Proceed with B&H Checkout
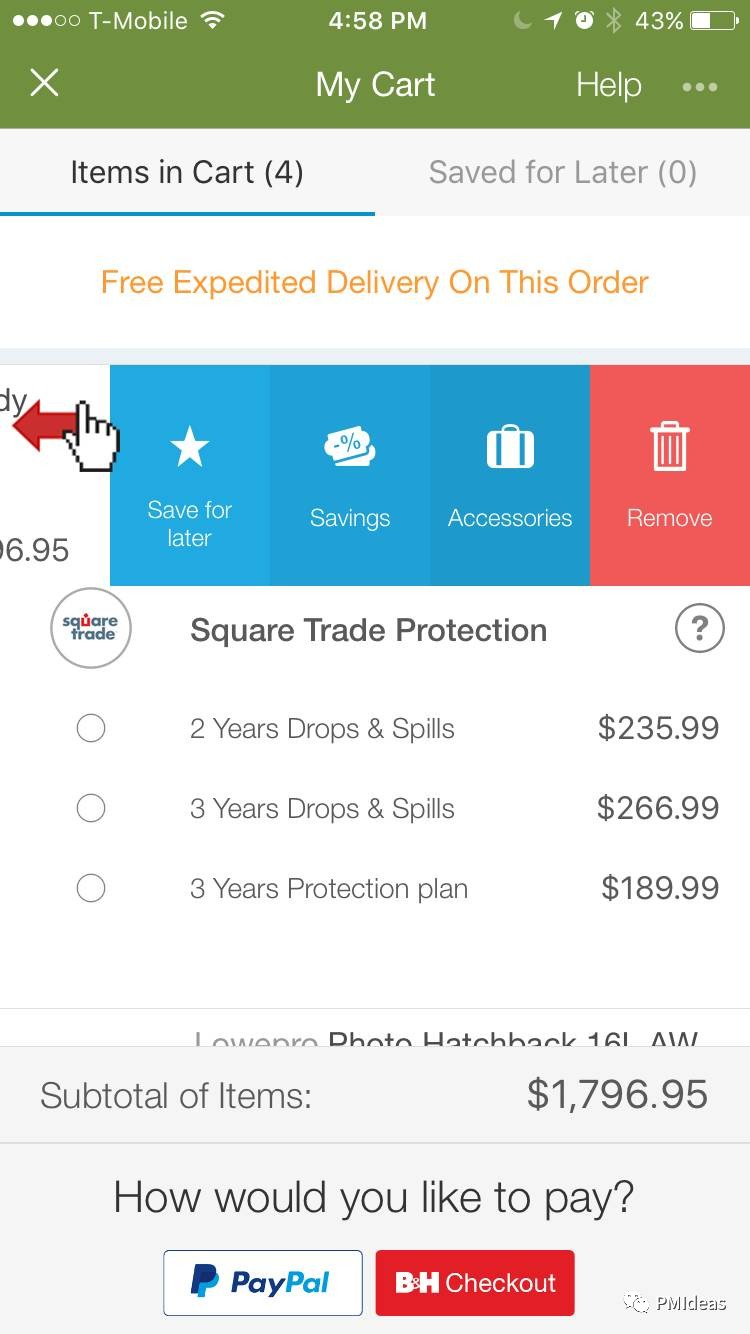This screenshot has width=750, height=1334. (x=475, y=1282)
